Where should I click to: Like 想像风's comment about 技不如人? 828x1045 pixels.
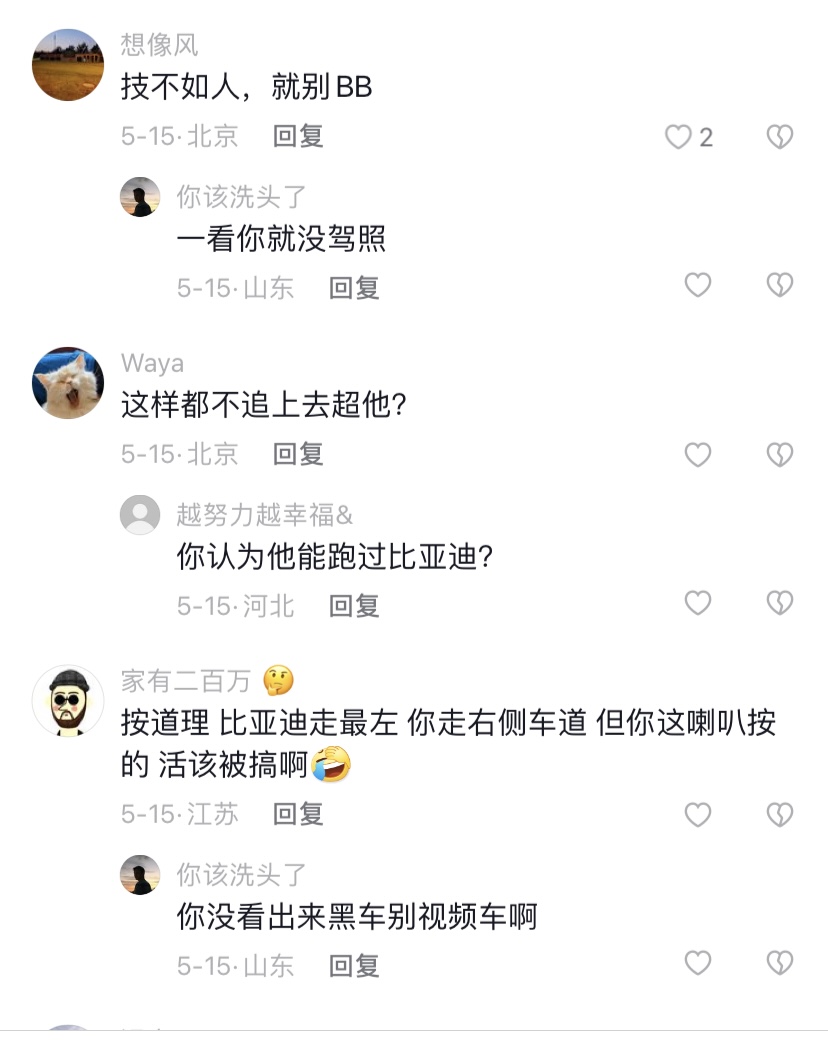[x=680, y=136]
